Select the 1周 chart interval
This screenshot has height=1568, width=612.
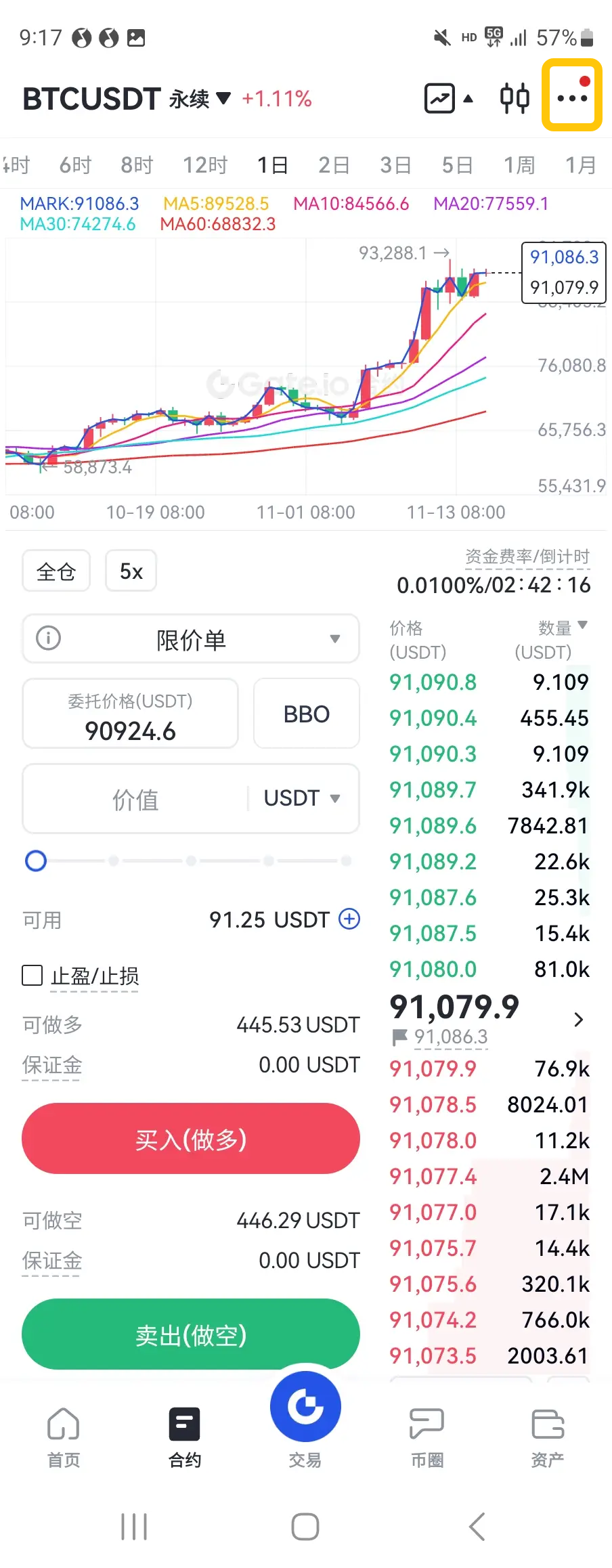click(x=519, y=165)
